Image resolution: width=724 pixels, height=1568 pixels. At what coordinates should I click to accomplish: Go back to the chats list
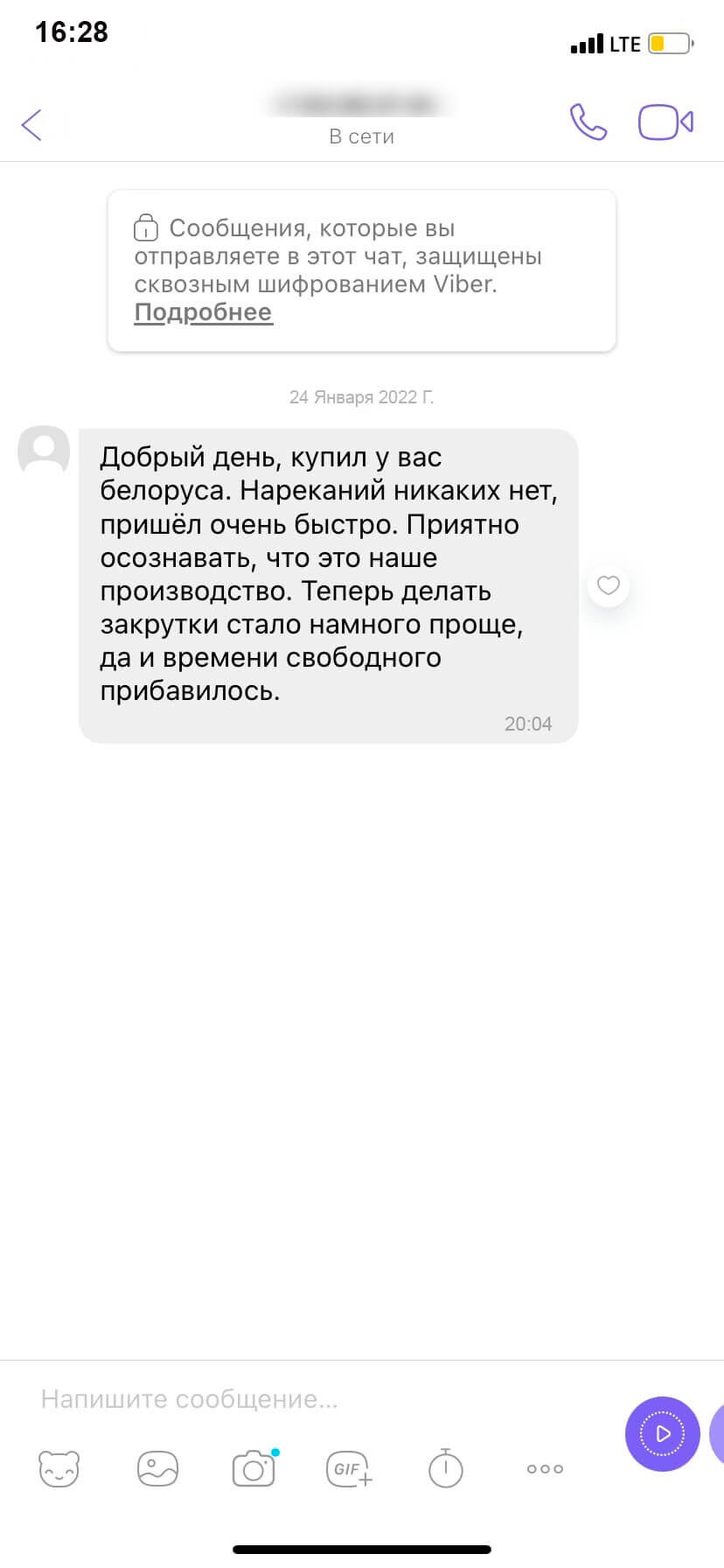32,124
